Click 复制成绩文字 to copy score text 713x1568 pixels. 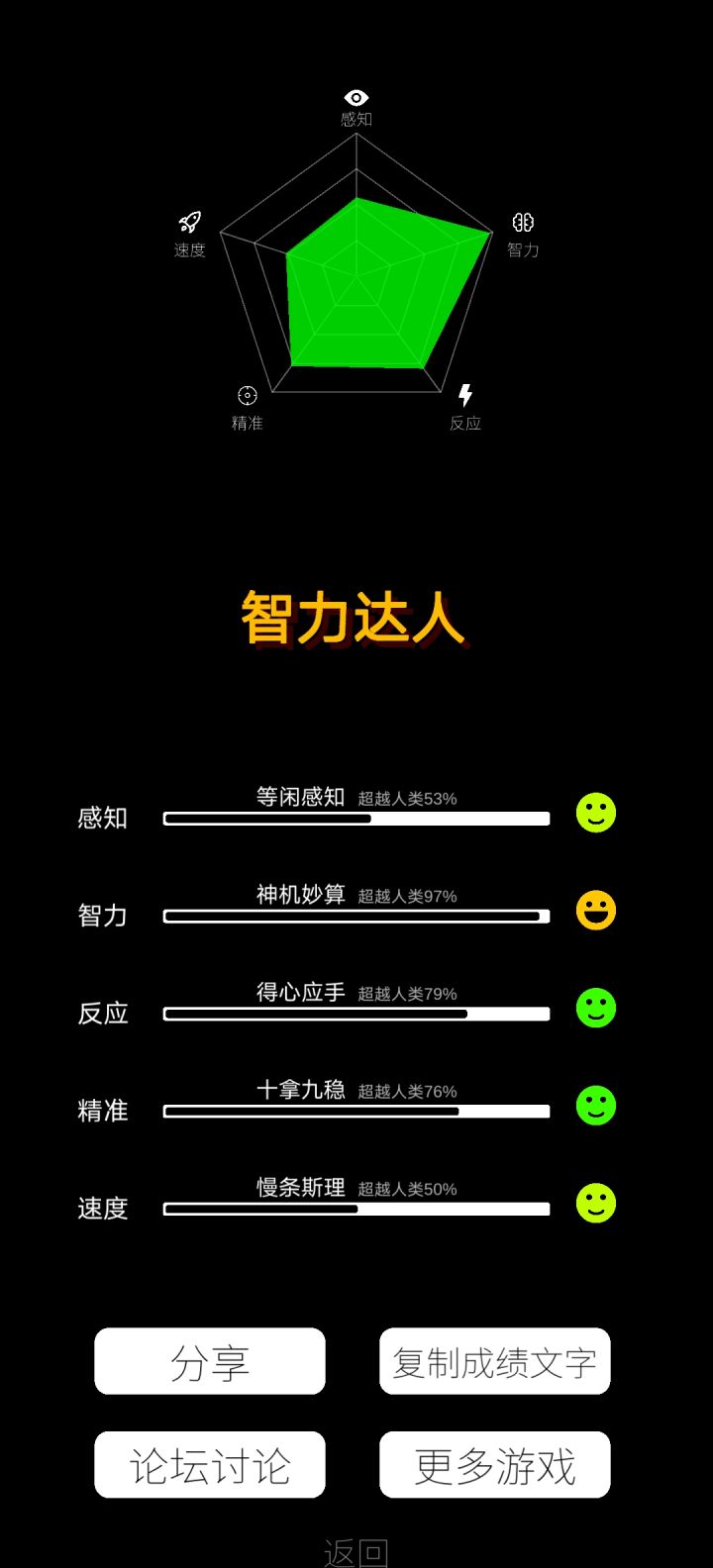(494, 1362)
